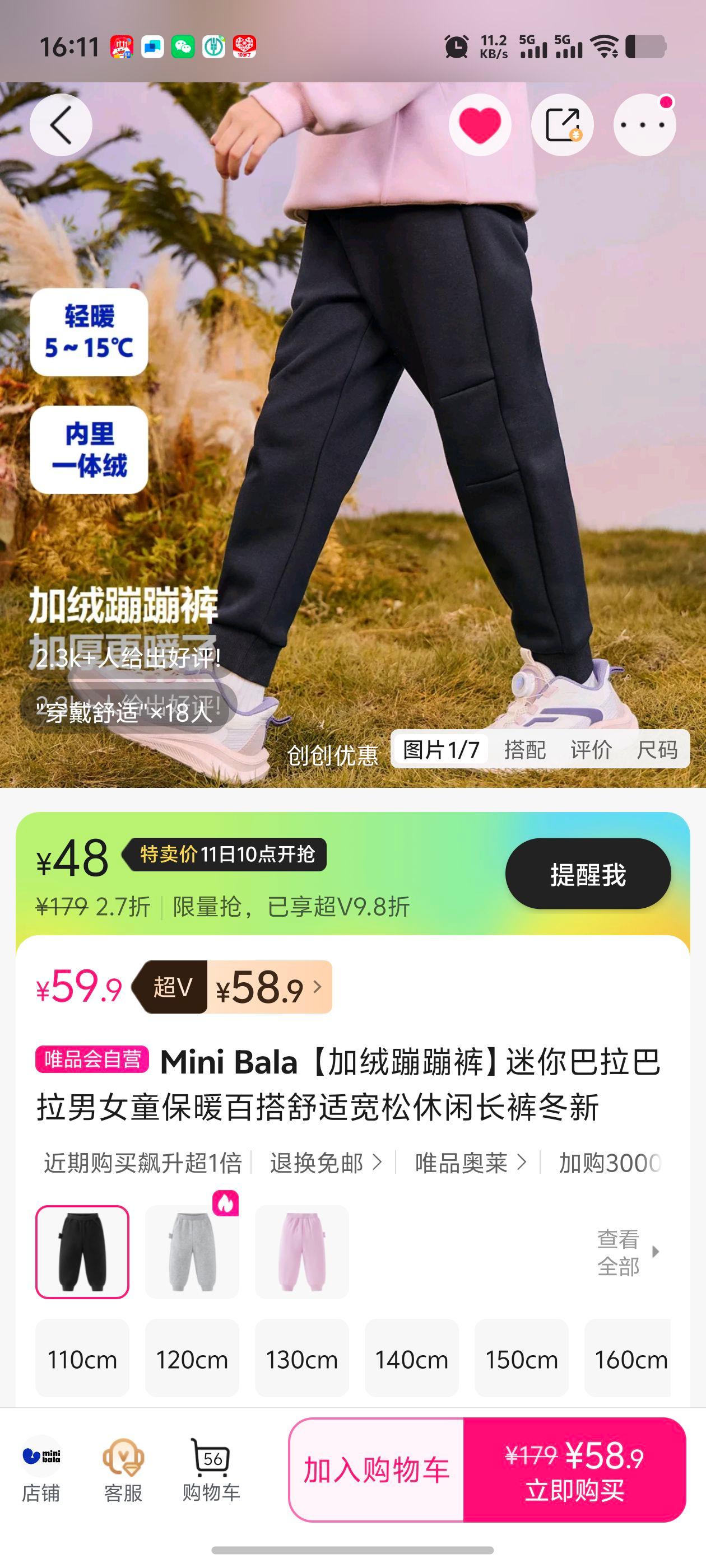This screenshot has height=1568, width=706.
Task: Contact 客服 customer service
Action: click(123, 1469)
